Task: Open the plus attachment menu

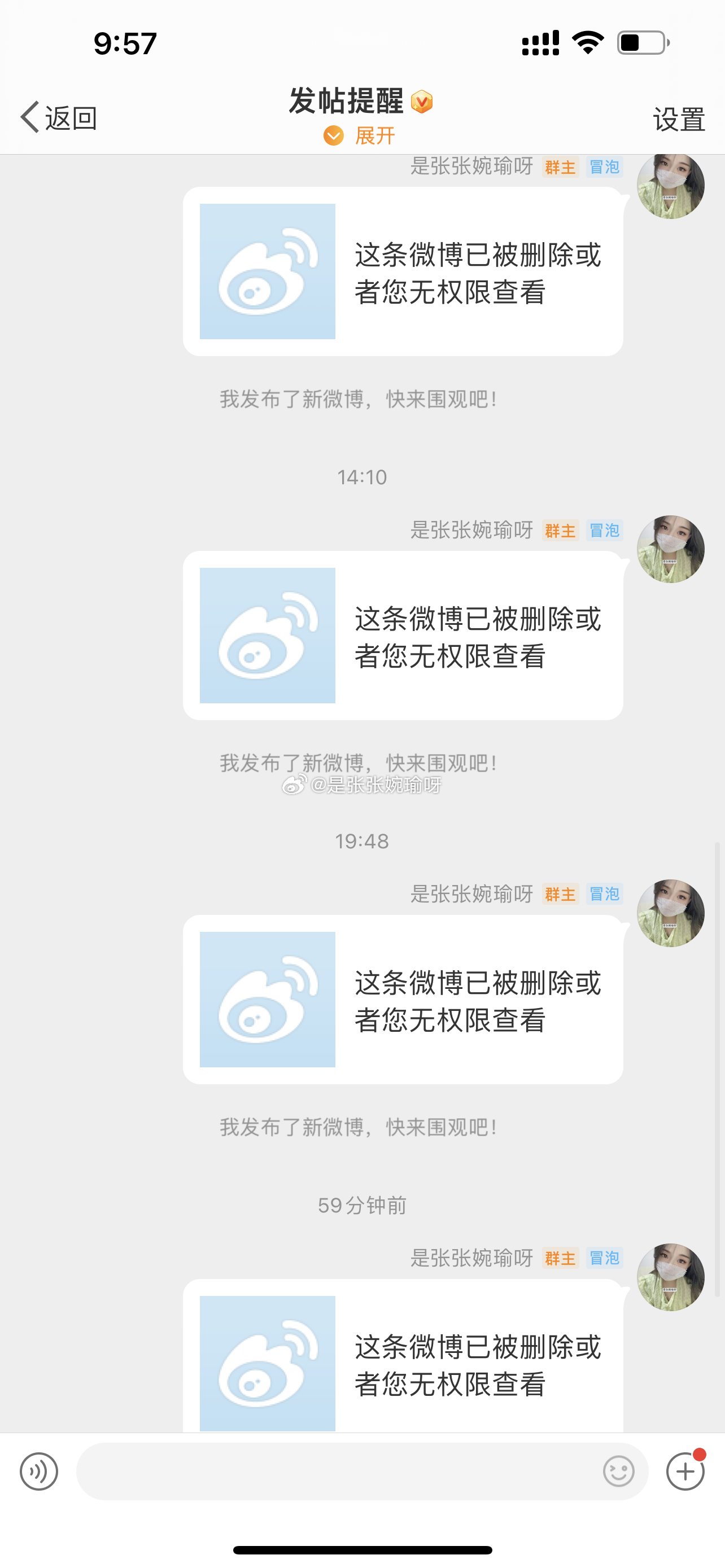Action: [x=685, y=1472]
